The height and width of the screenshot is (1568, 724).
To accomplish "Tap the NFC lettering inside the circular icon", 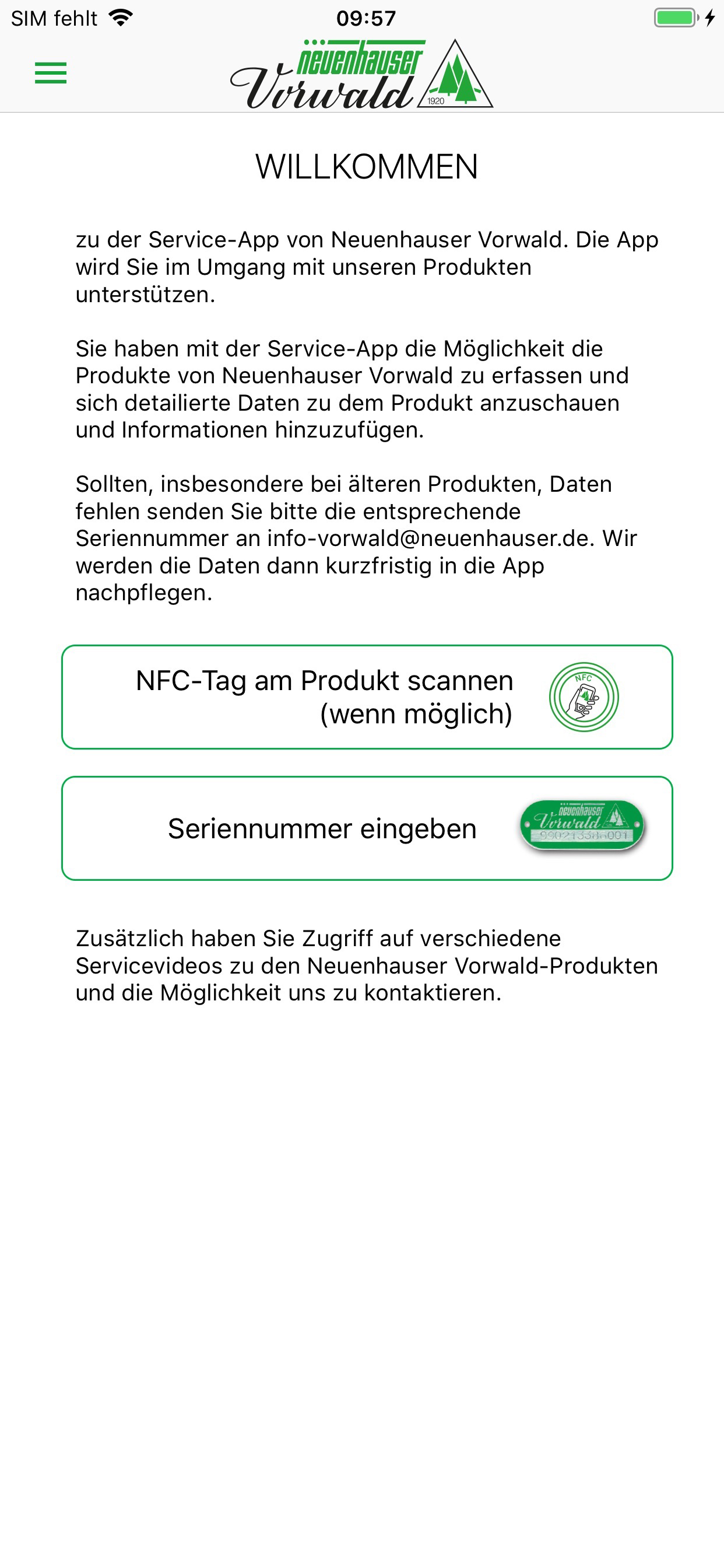I will point(583,677).
